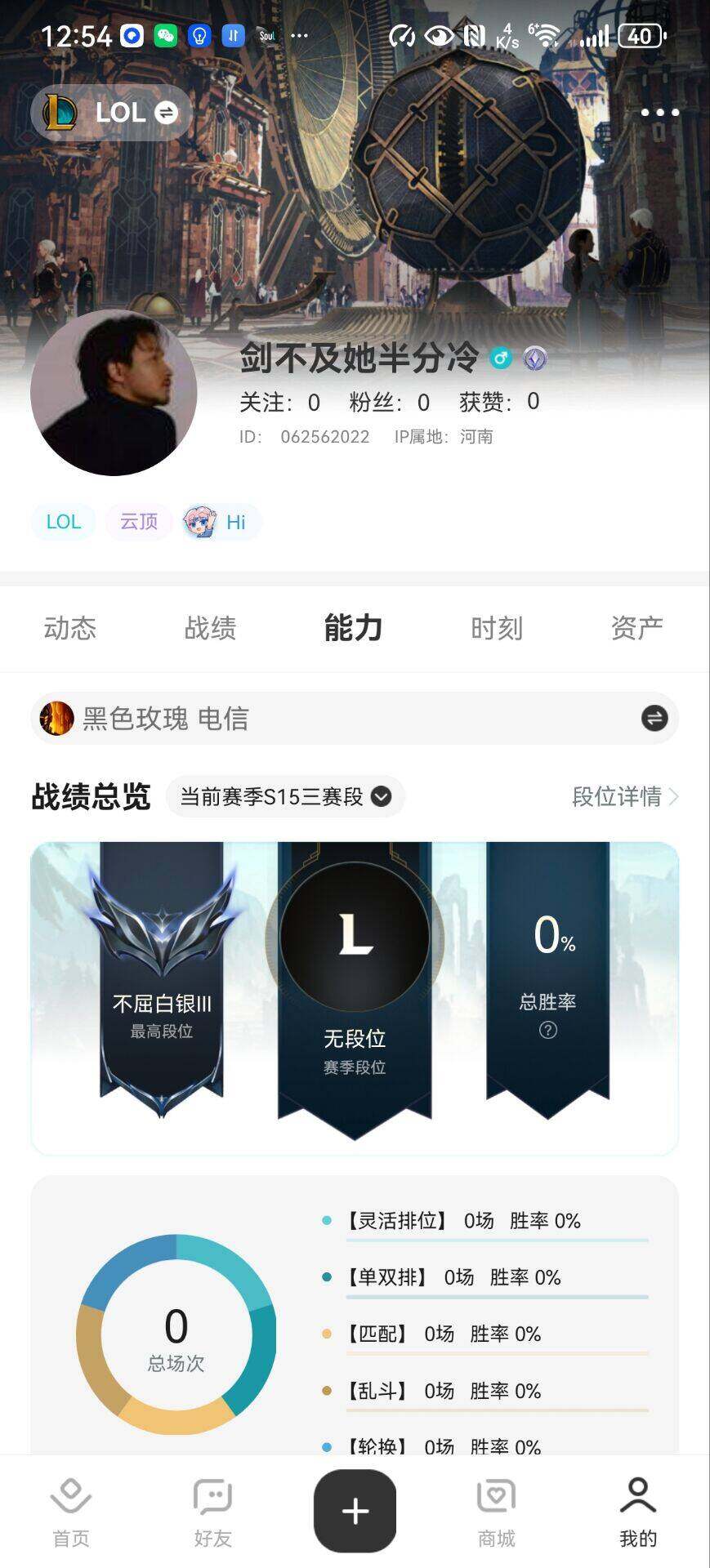Open 段位详情 rank details

pos(625,796)
